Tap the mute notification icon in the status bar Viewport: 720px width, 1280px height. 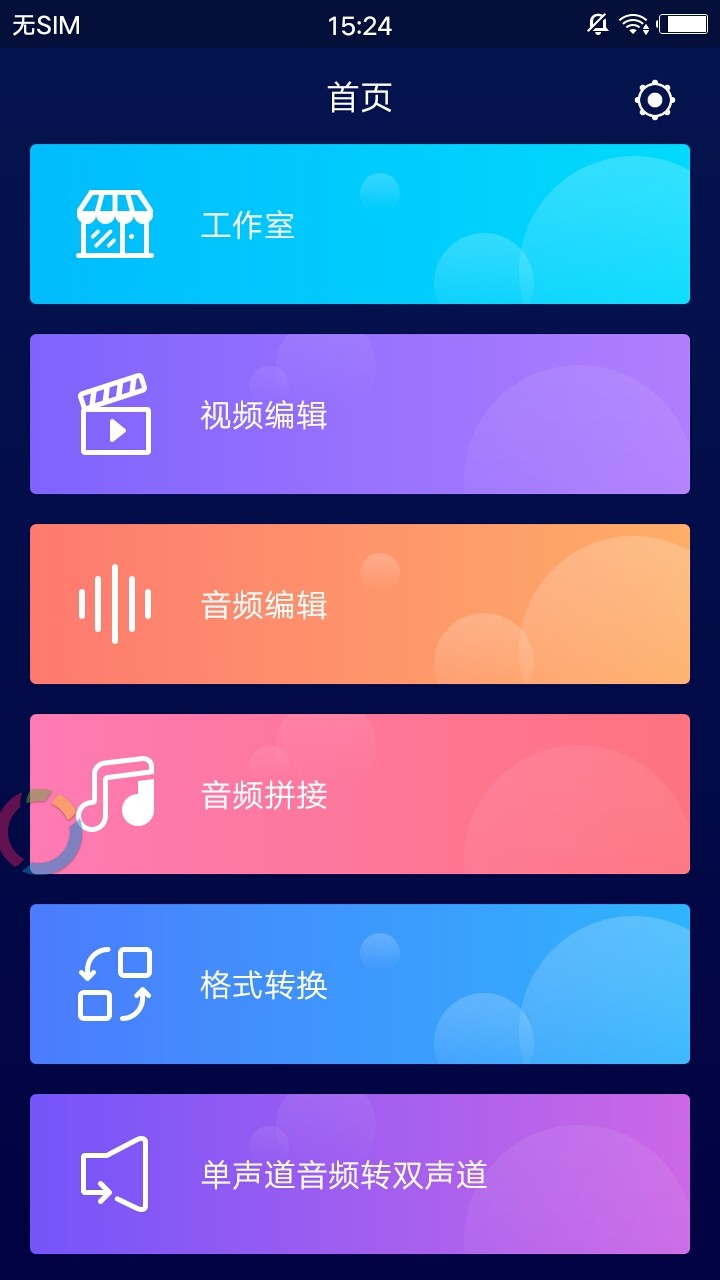[x=597, y=24]
